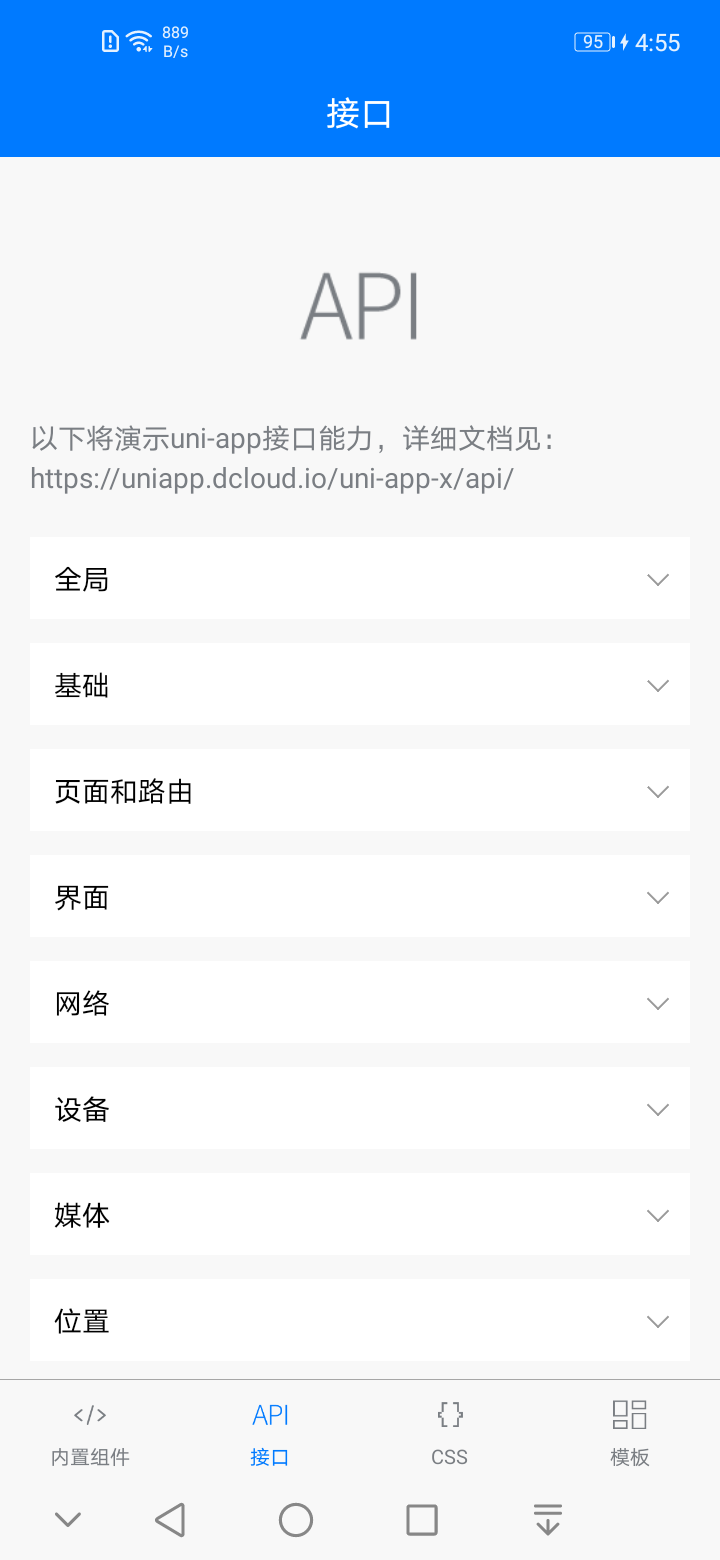Select the 接口 API tab
The width and height of the screenshot is (720, 1560).
tap(270, 1433)
